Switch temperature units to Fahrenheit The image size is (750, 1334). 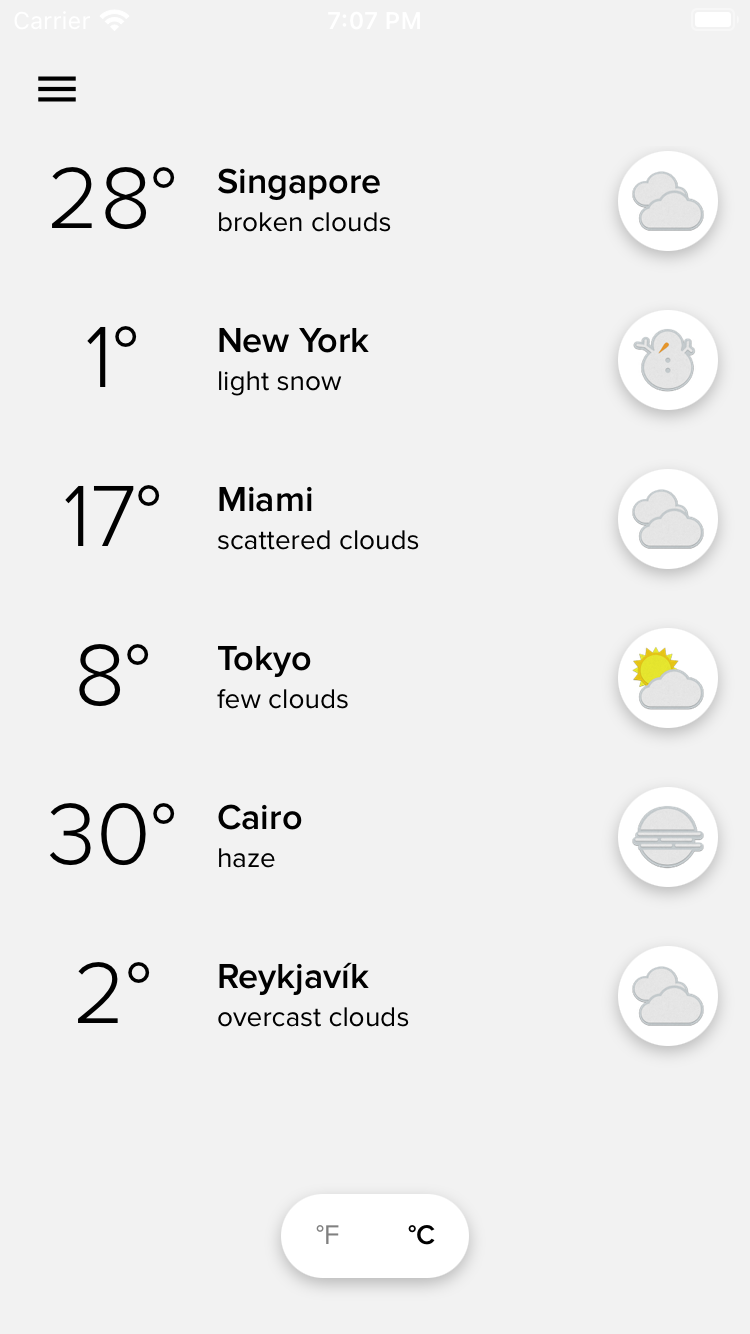327,1235
